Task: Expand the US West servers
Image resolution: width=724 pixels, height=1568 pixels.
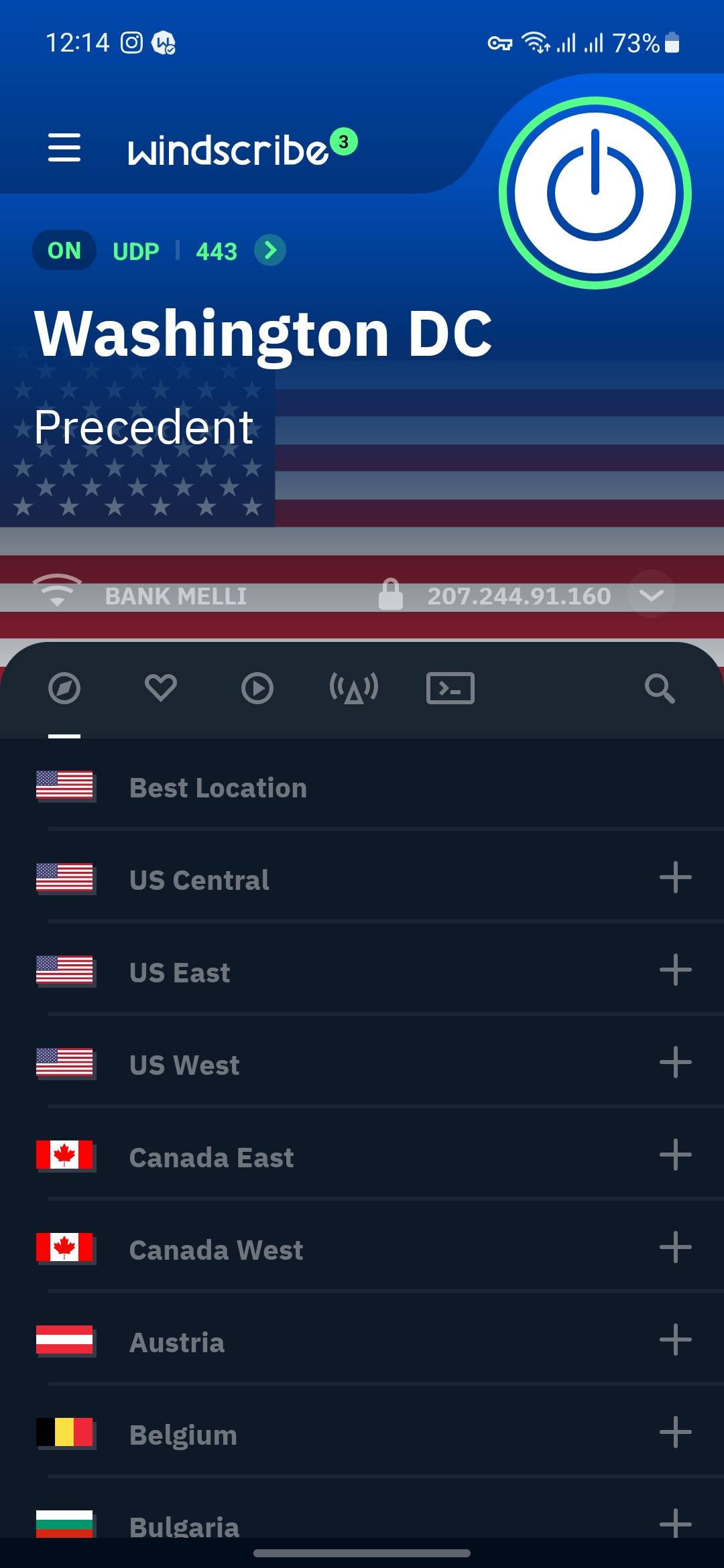Action: [675, 1063]
